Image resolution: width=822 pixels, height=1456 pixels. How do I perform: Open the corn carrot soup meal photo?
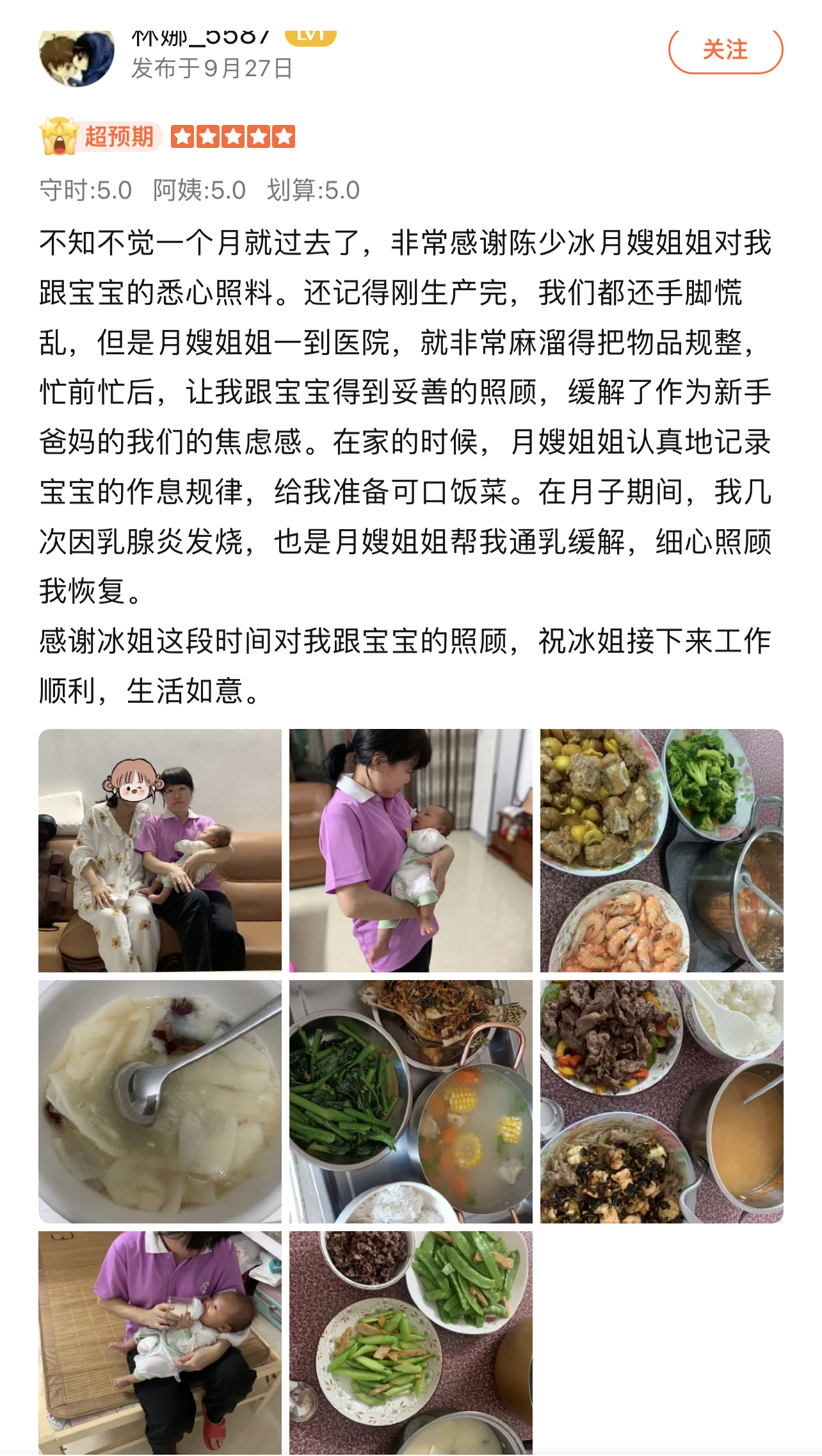tap(410, 1101)
